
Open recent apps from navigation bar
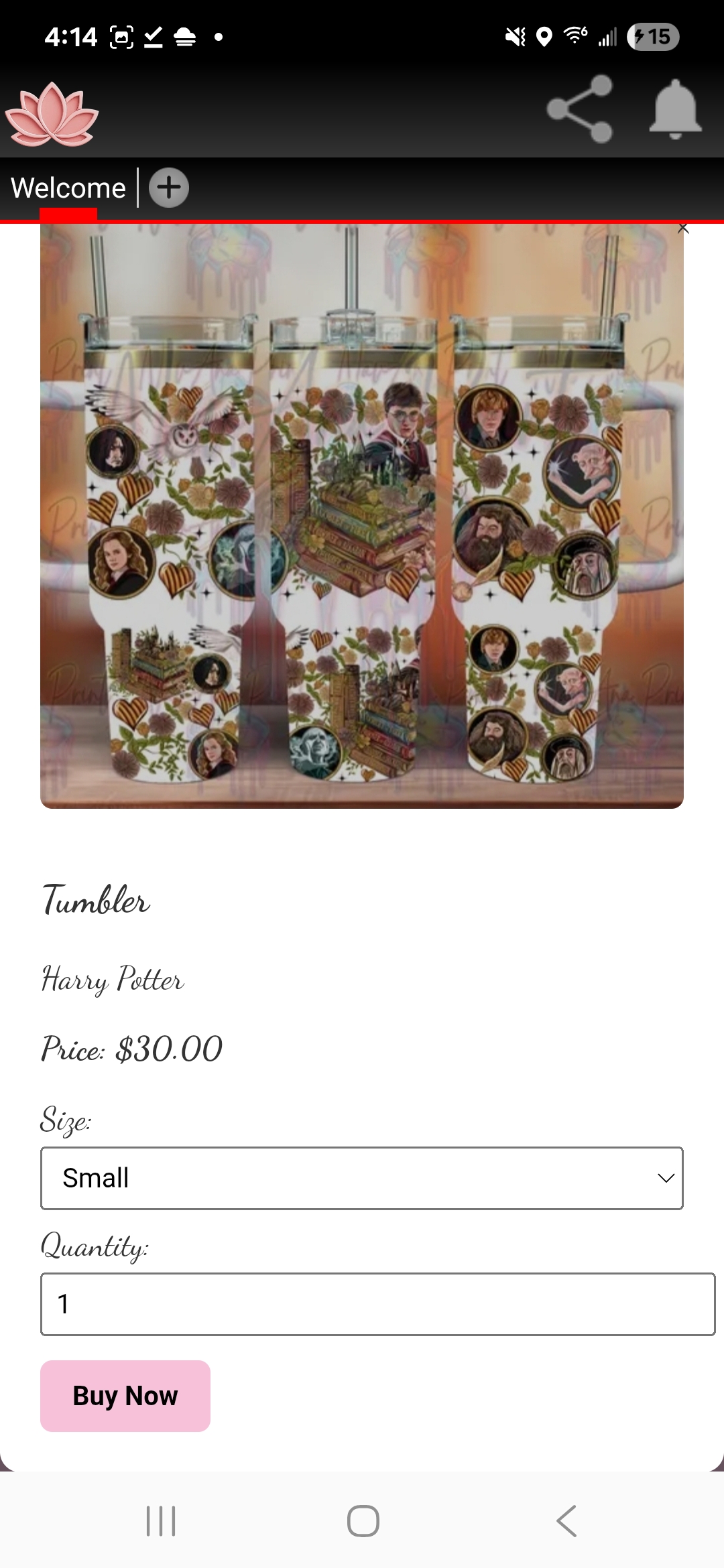(161, 1520)
